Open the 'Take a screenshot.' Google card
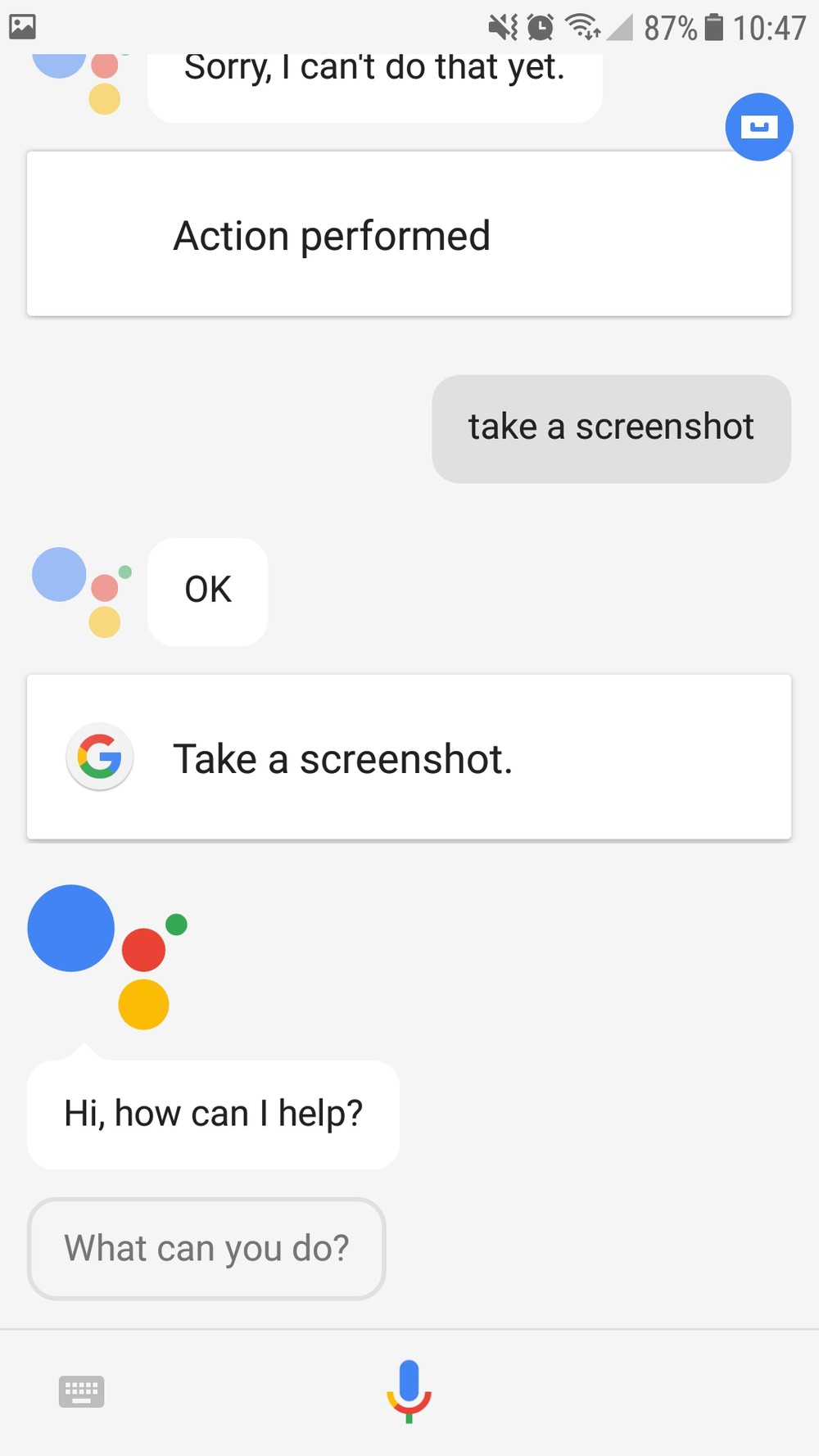This screenshot has width=819, height=1456. pos(409,757)
